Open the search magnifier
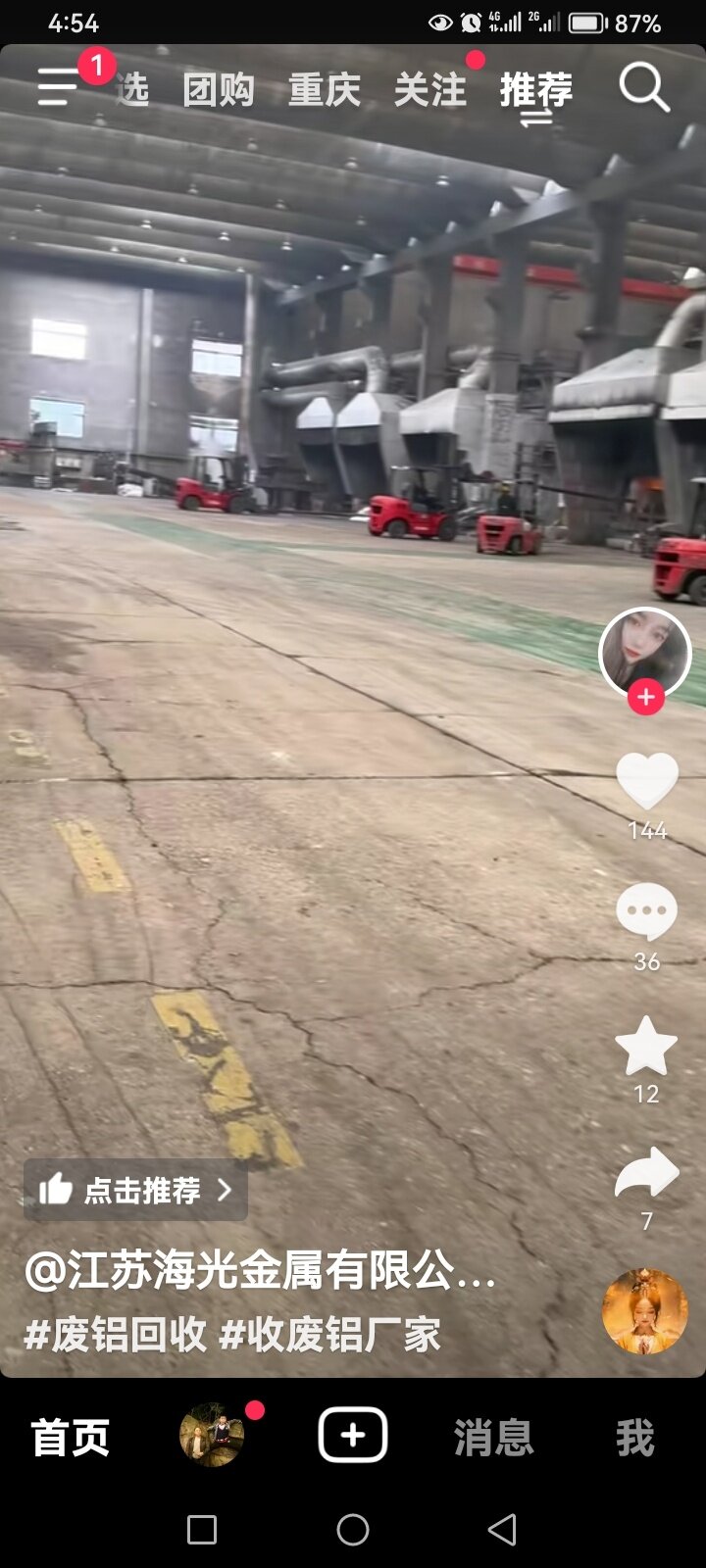This screenshot has height=1568, width=706. (644, 88)
